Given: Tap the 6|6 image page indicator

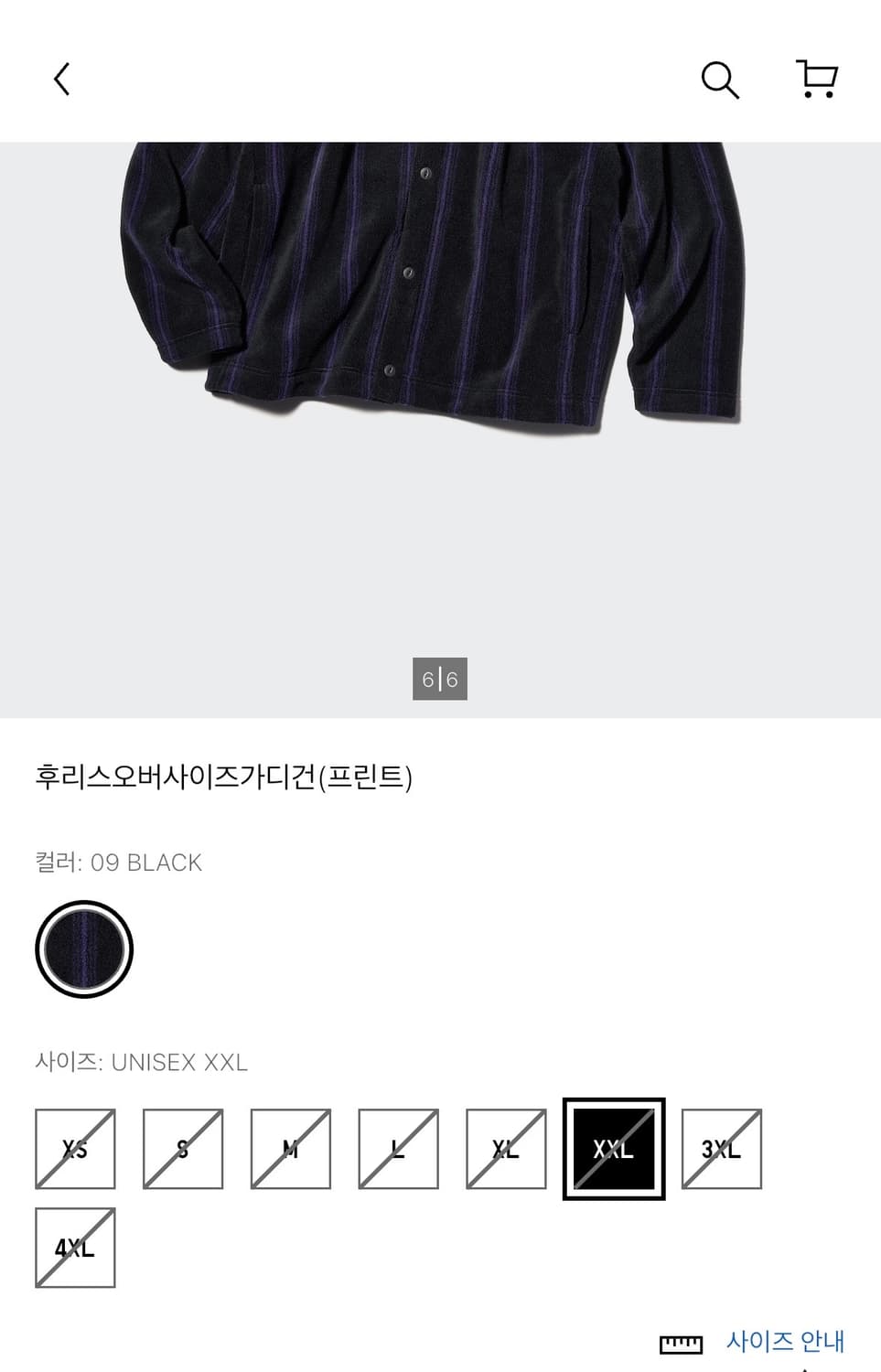Looking at the screenshot, I should [x=440, y=677].
